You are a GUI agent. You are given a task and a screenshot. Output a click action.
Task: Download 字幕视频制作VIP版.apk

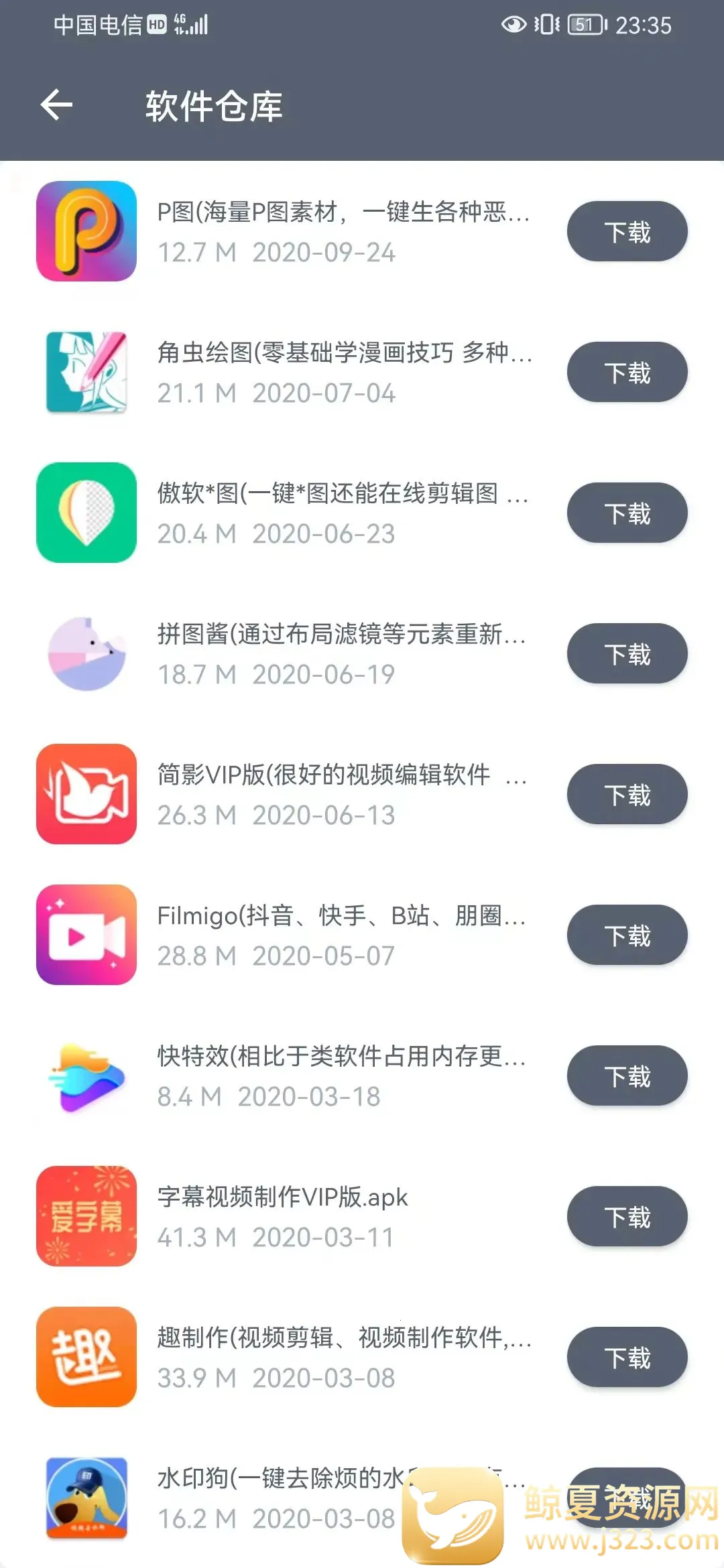coord(627,1217)
